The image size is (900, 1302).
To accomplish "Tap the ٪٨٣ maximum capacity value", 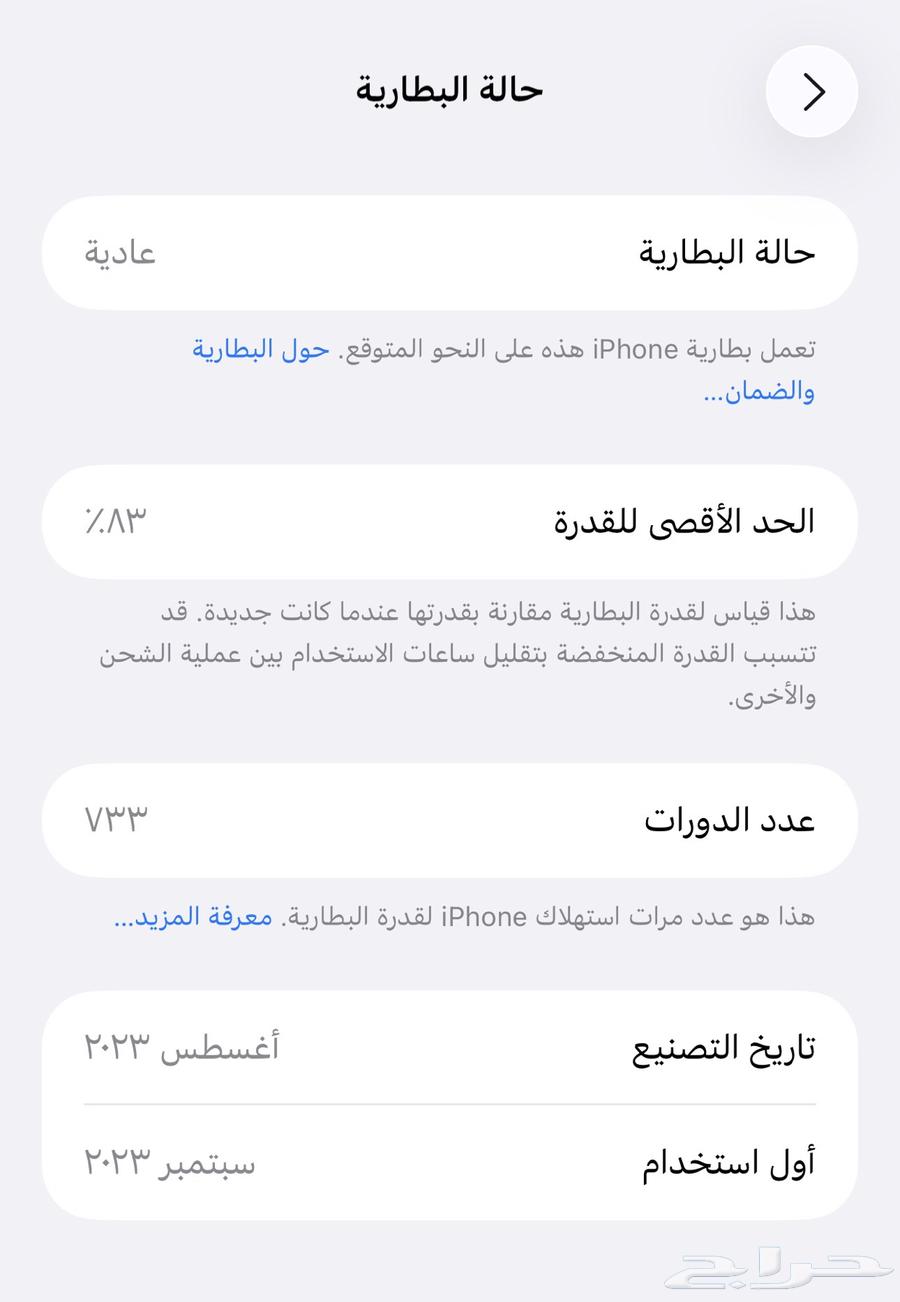I will 117,521.
